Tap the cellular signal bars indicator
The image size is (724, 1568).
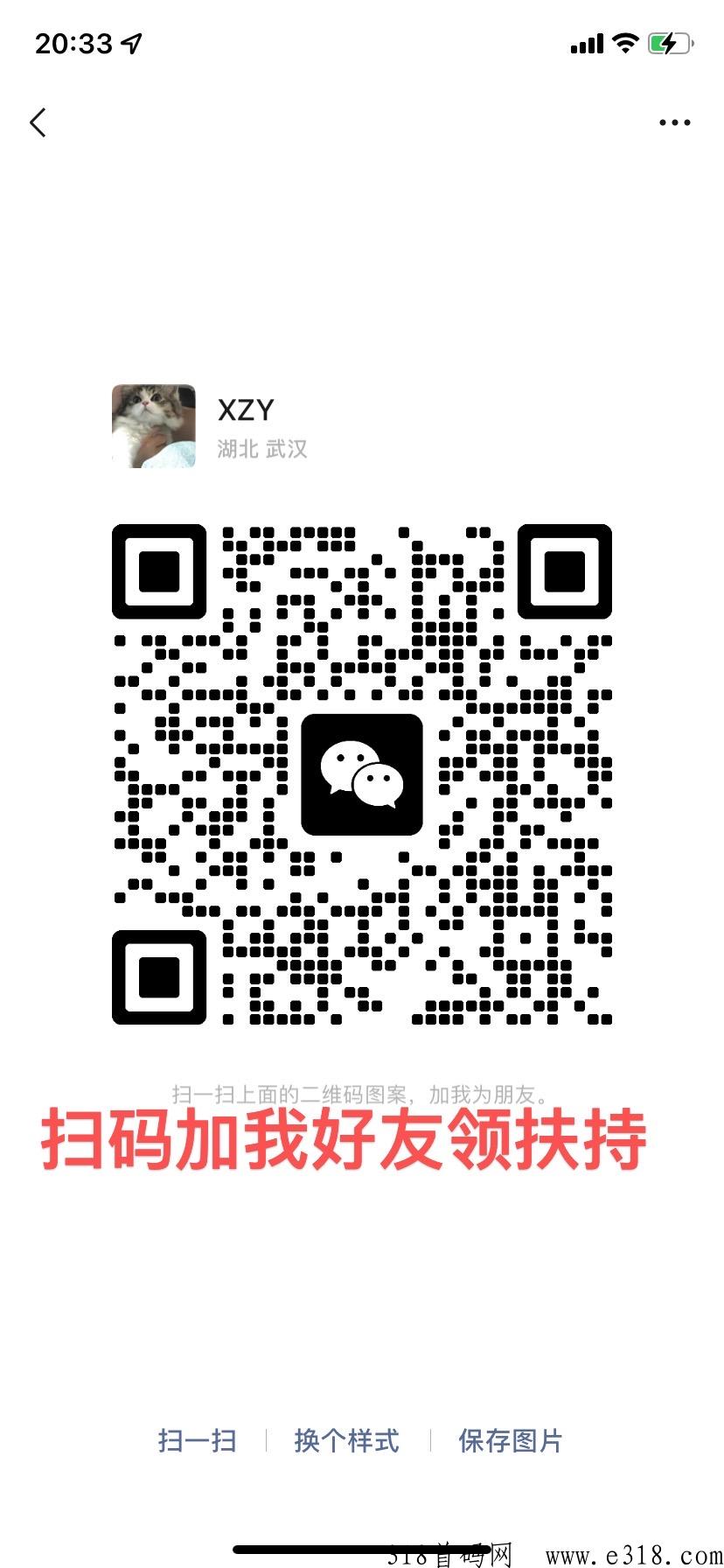coord(586,43)
